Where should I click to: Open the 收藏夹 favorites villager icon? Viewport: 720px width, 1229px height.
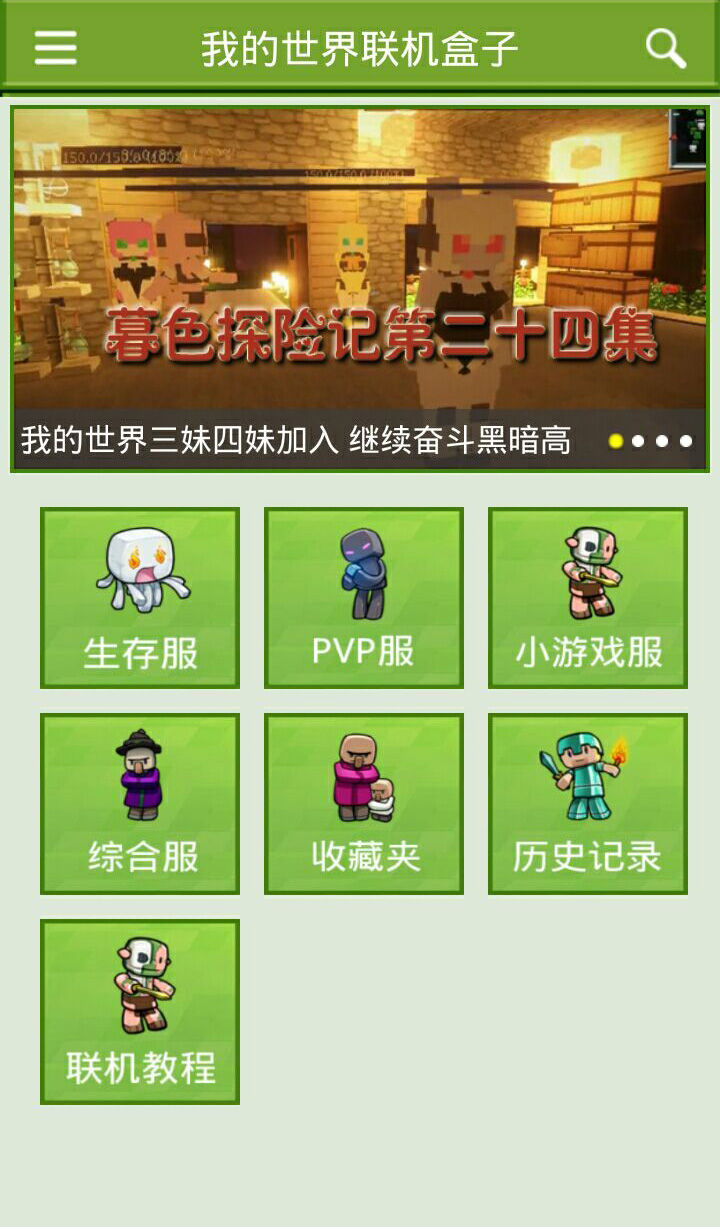coord(362,804)
